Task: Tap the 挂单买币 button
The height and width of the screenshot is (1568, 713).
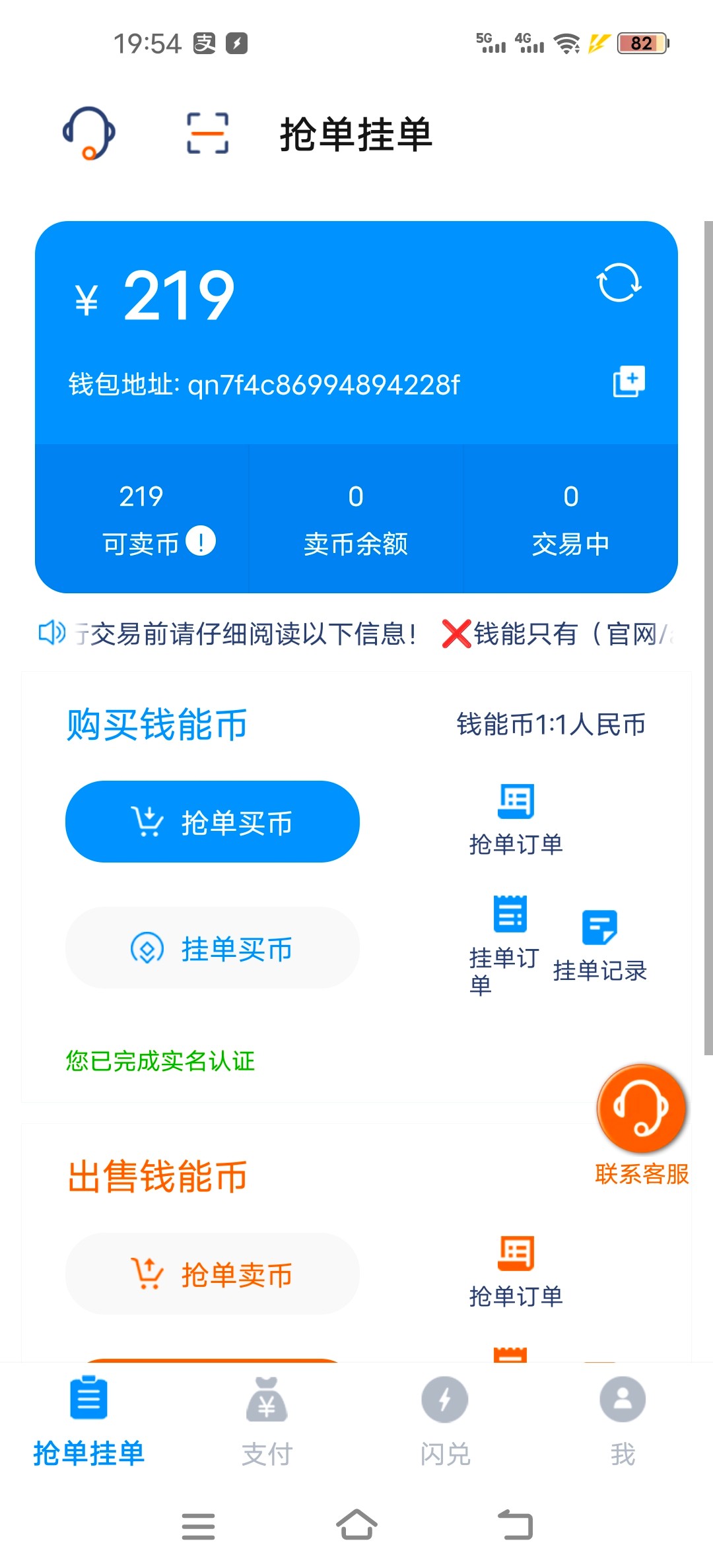Action: pyautogui.click(x=213, y=948)
